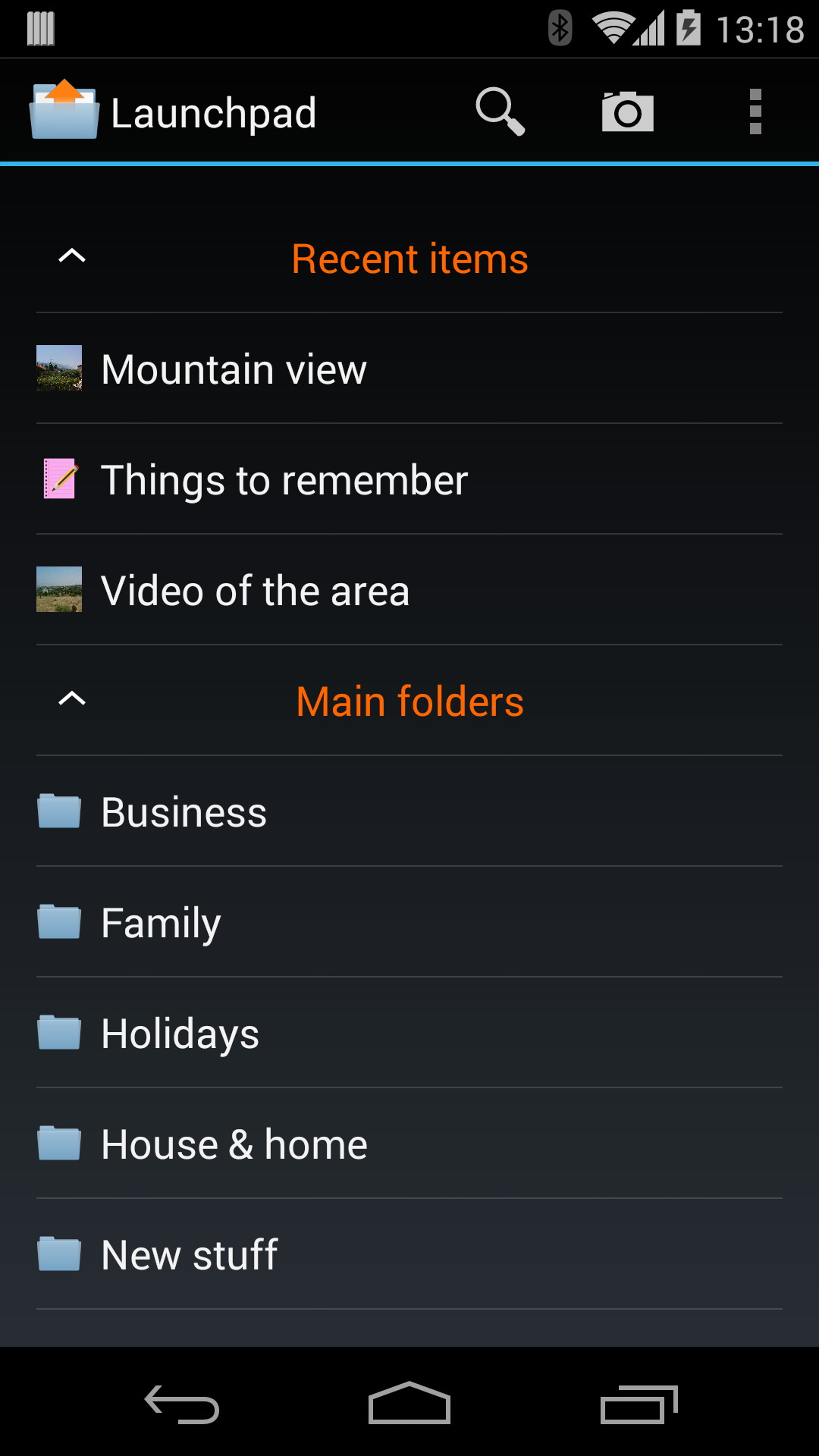Open the Things to remember note
Screen dimensions: 819x1456
pyautogui.click(x=284, y=480)
